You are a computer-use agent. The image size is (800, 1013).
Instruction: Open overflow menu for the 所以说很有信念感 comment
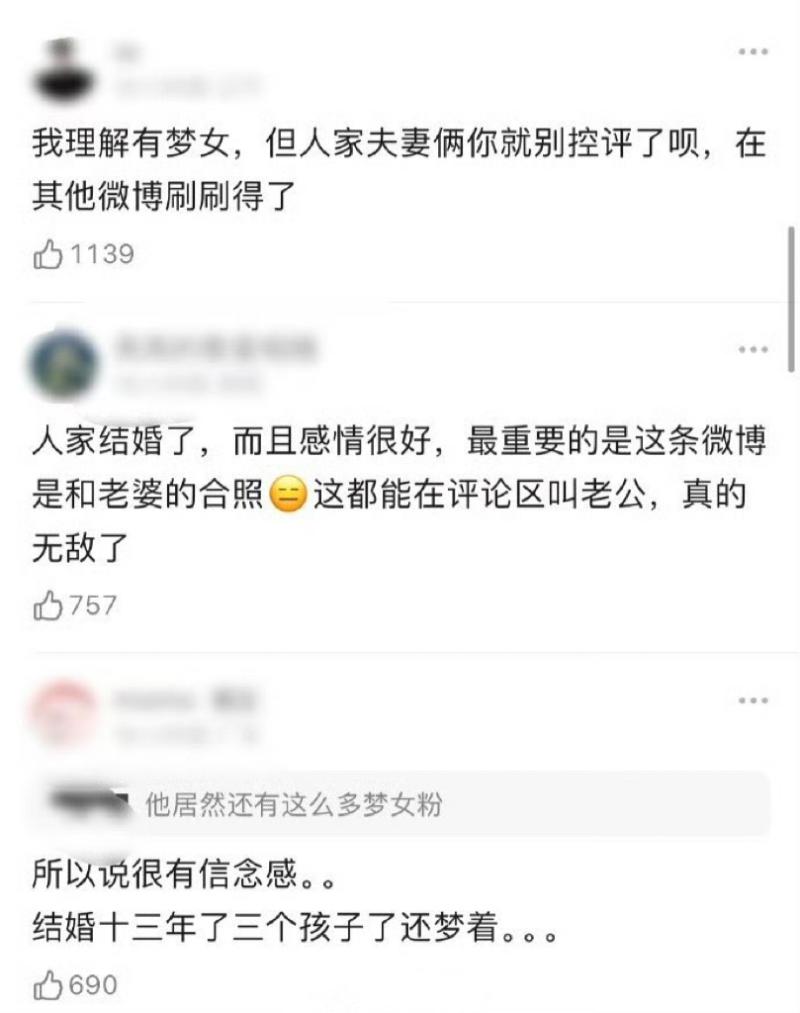click(x=752, y=700)
